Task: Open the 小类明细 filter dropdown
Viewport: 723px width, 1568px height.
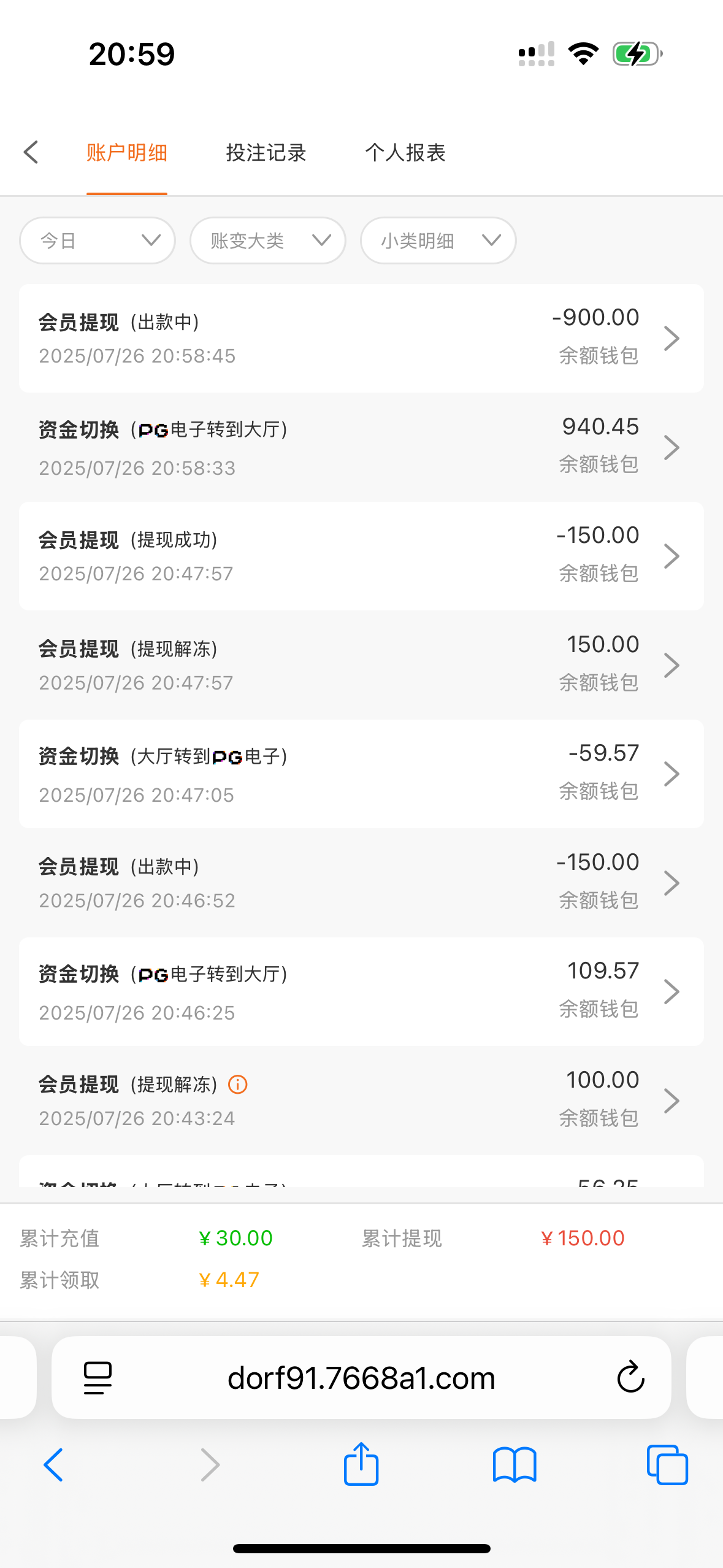Action: [438, 240]
